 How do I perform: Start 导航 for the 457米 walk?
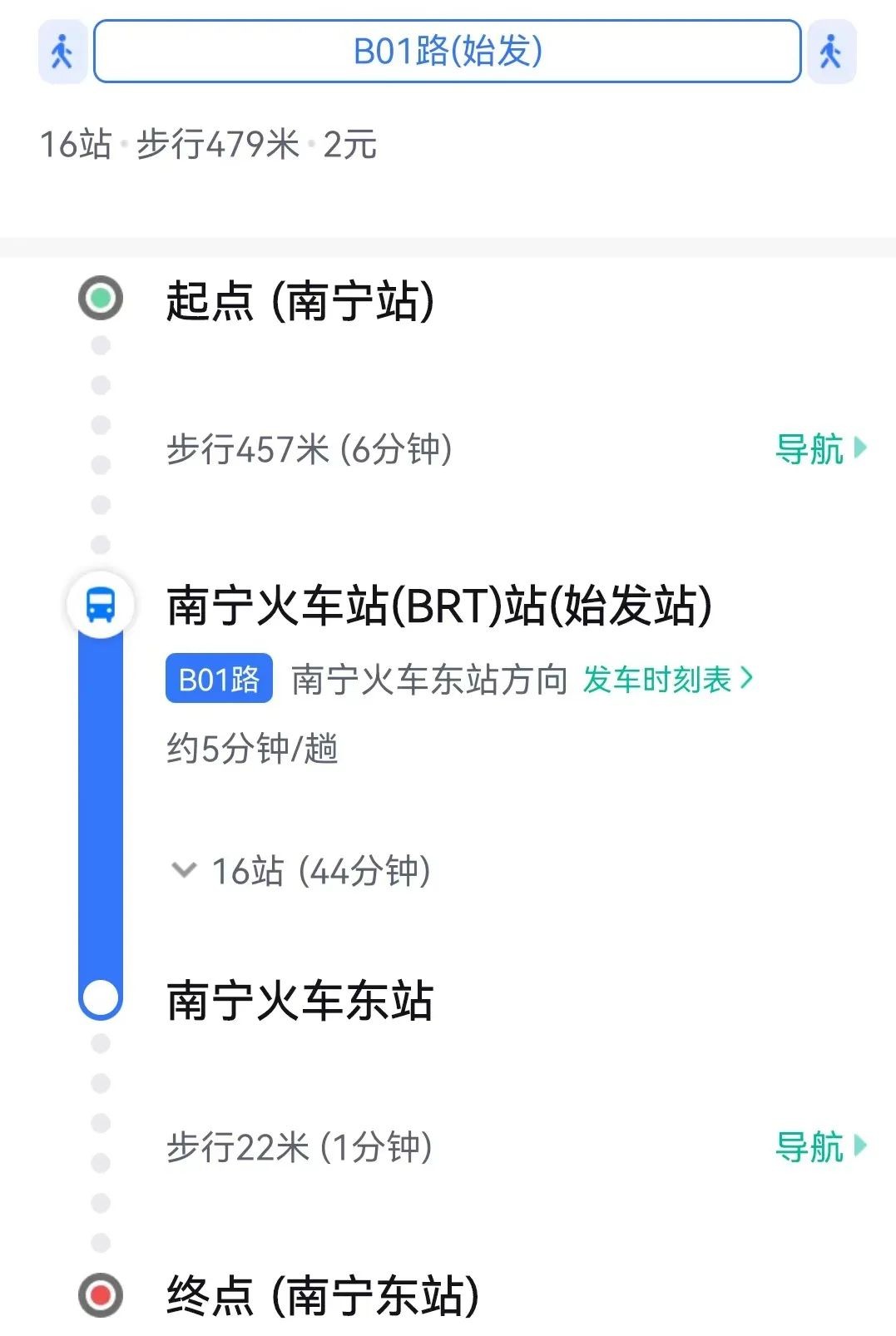pos(819,449)
